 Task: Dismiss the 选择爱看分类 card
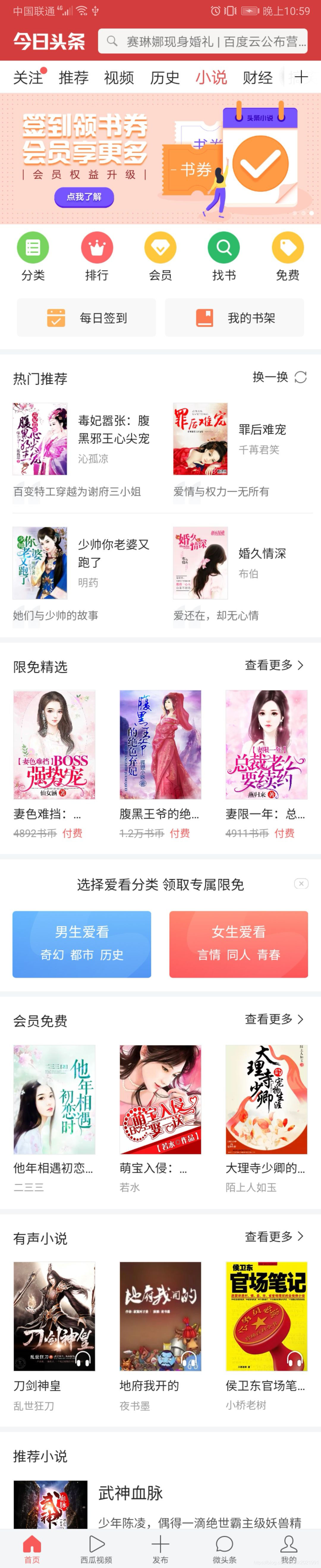coord(301,883)
